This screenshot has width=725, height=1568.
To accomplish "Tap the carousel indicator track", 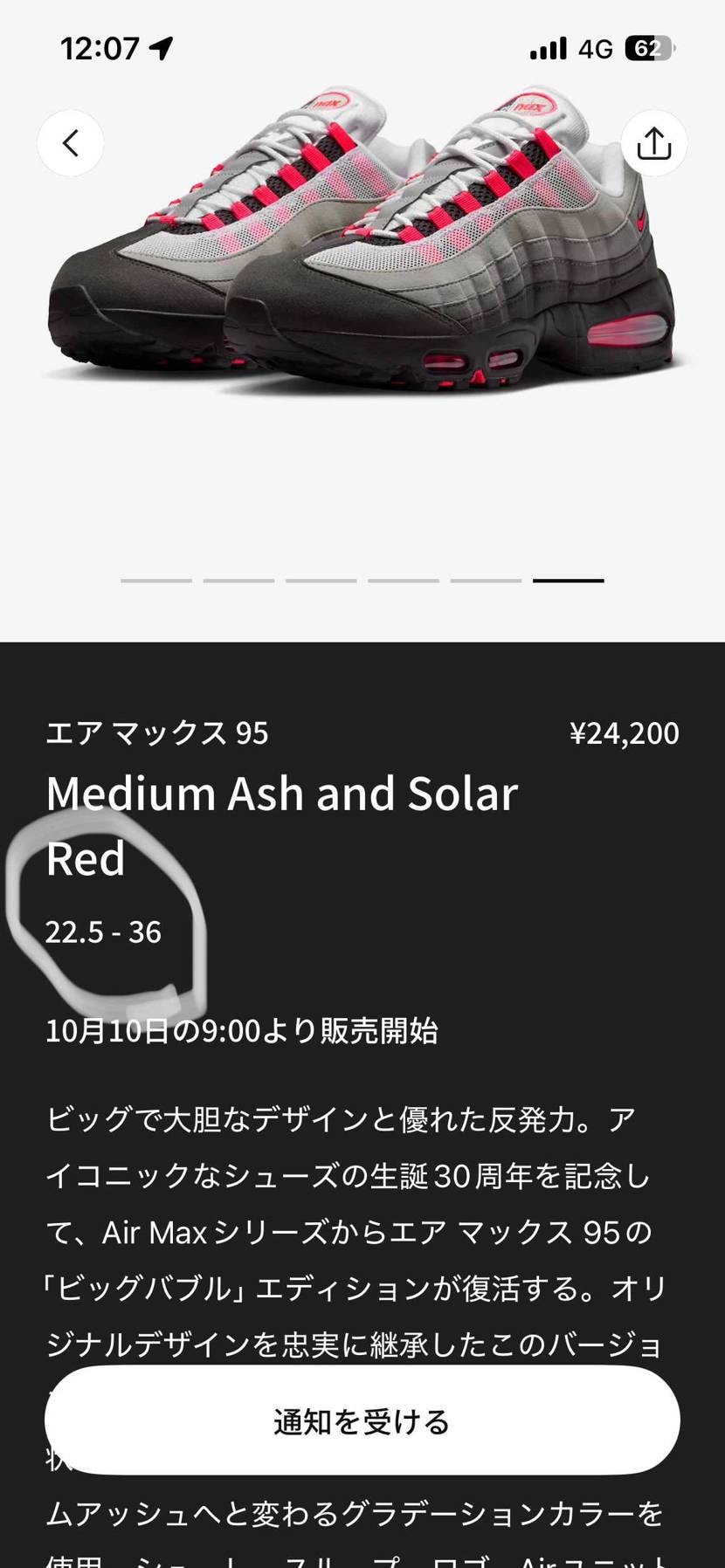I will tap(362, 579).
